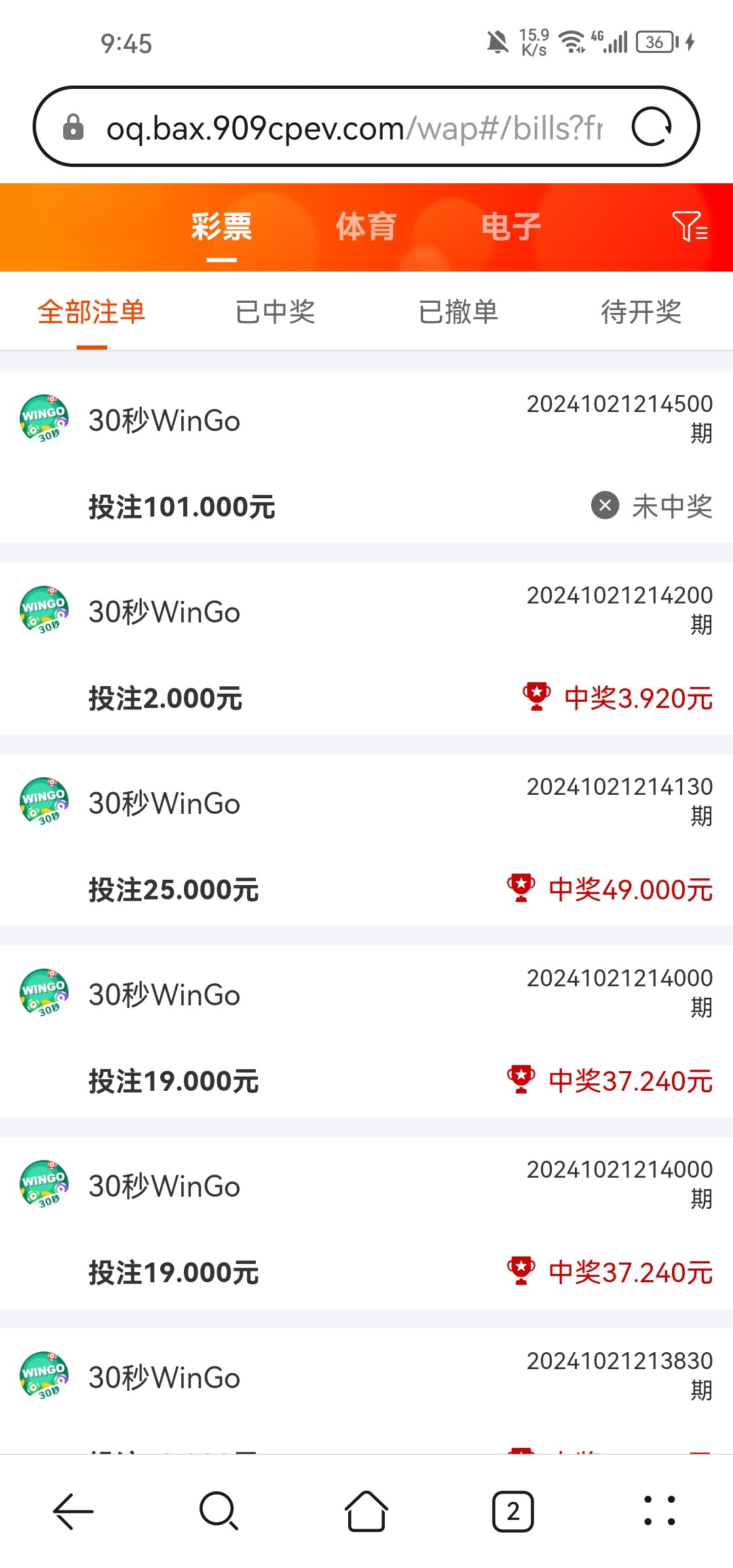Go to the browser home page
733x1568 pixels.
click(366, 1512)
